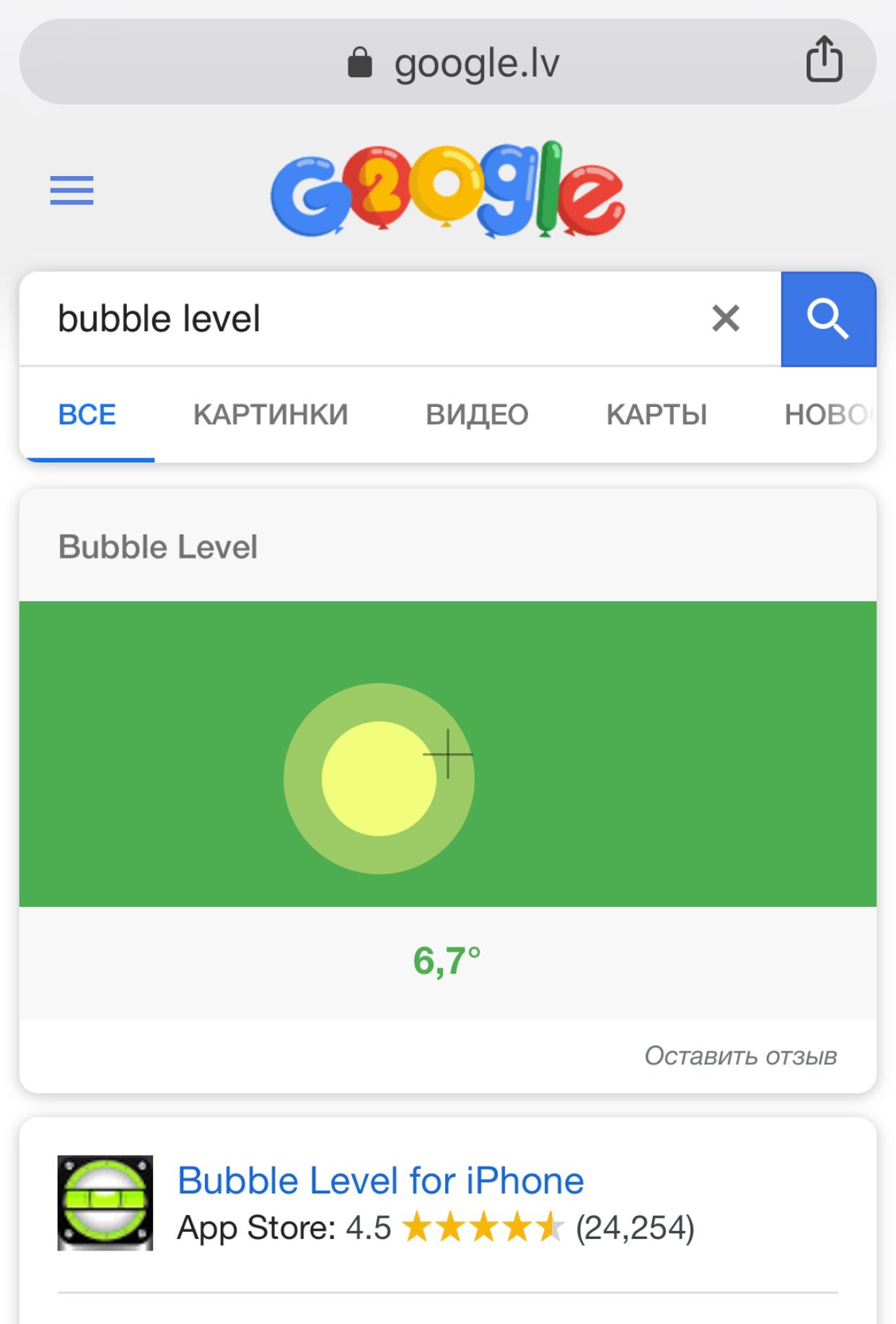Open the Оставить отзыв feedback link
Viewport: 896px width, 1324px height.
[x=740, y=1056]
